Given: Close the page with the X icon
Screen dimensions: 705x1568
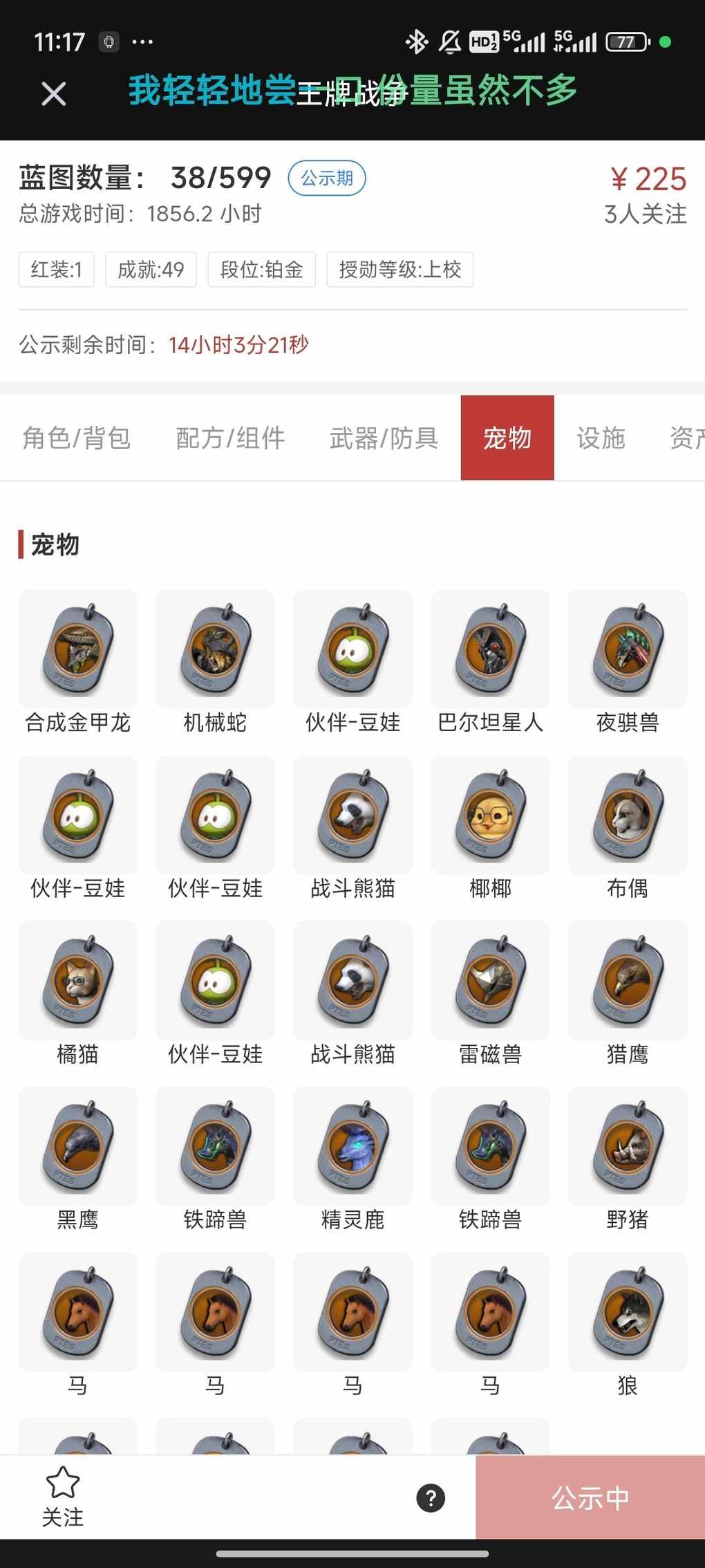Looking at the screenshot, I should point(53,93).
